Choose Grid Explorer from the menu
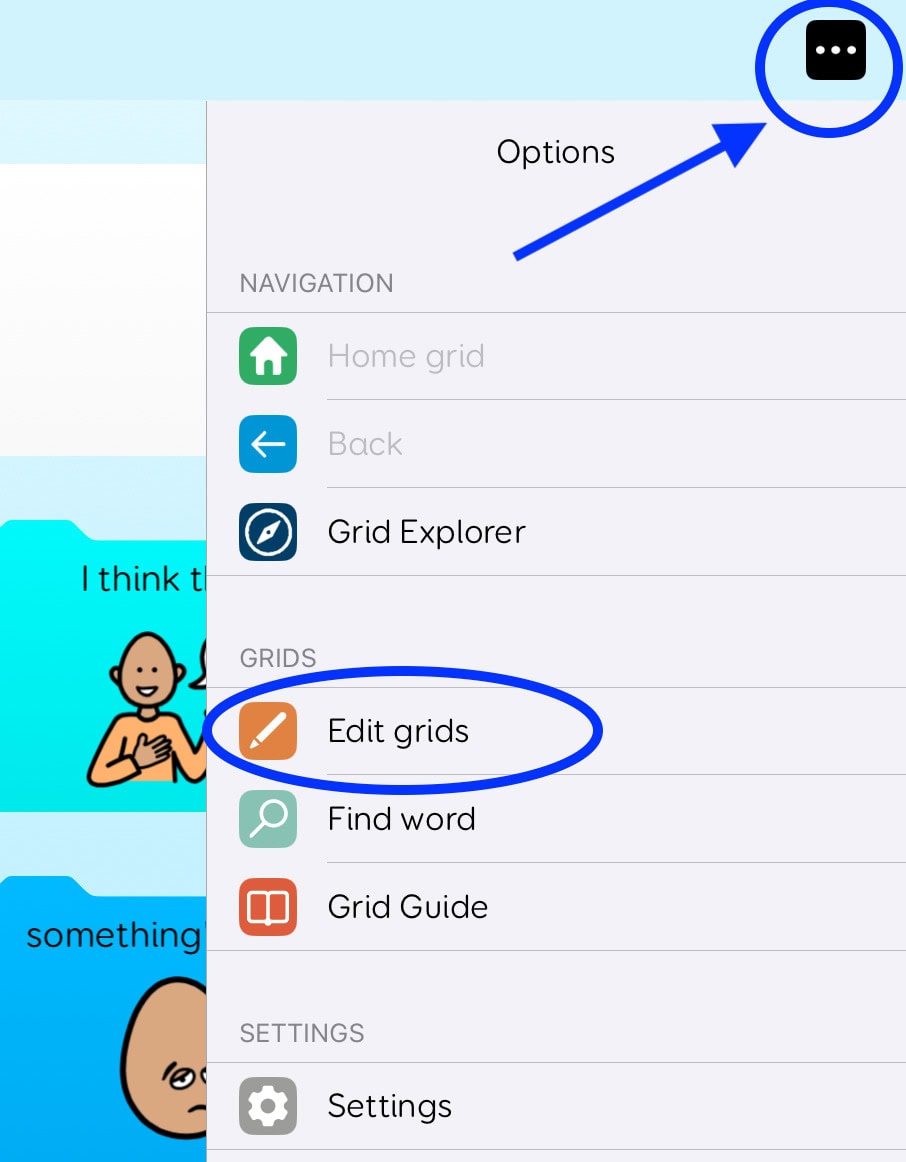The width and height of the screenshot is (906, 1162). coord(426,532)
